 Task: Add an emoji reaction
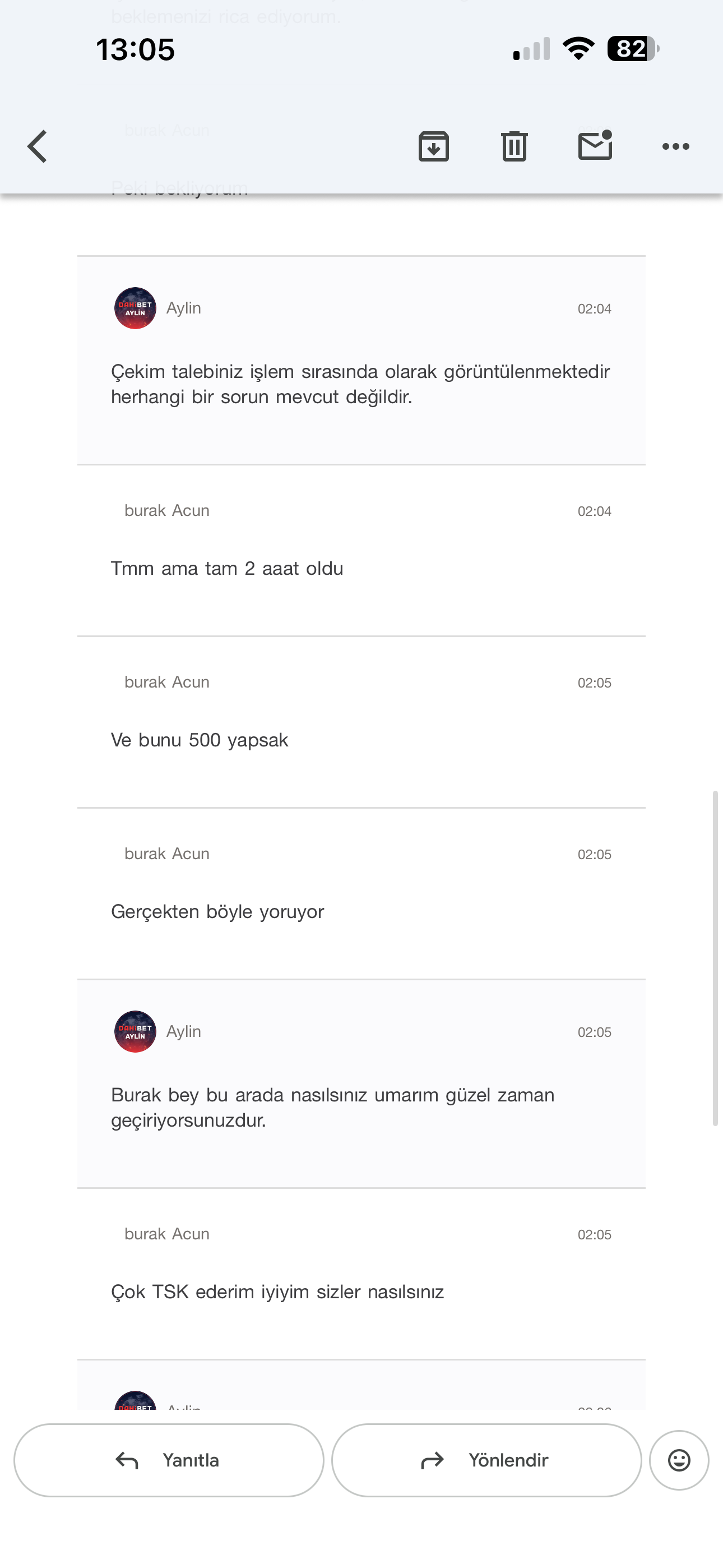coord(679,1460)
